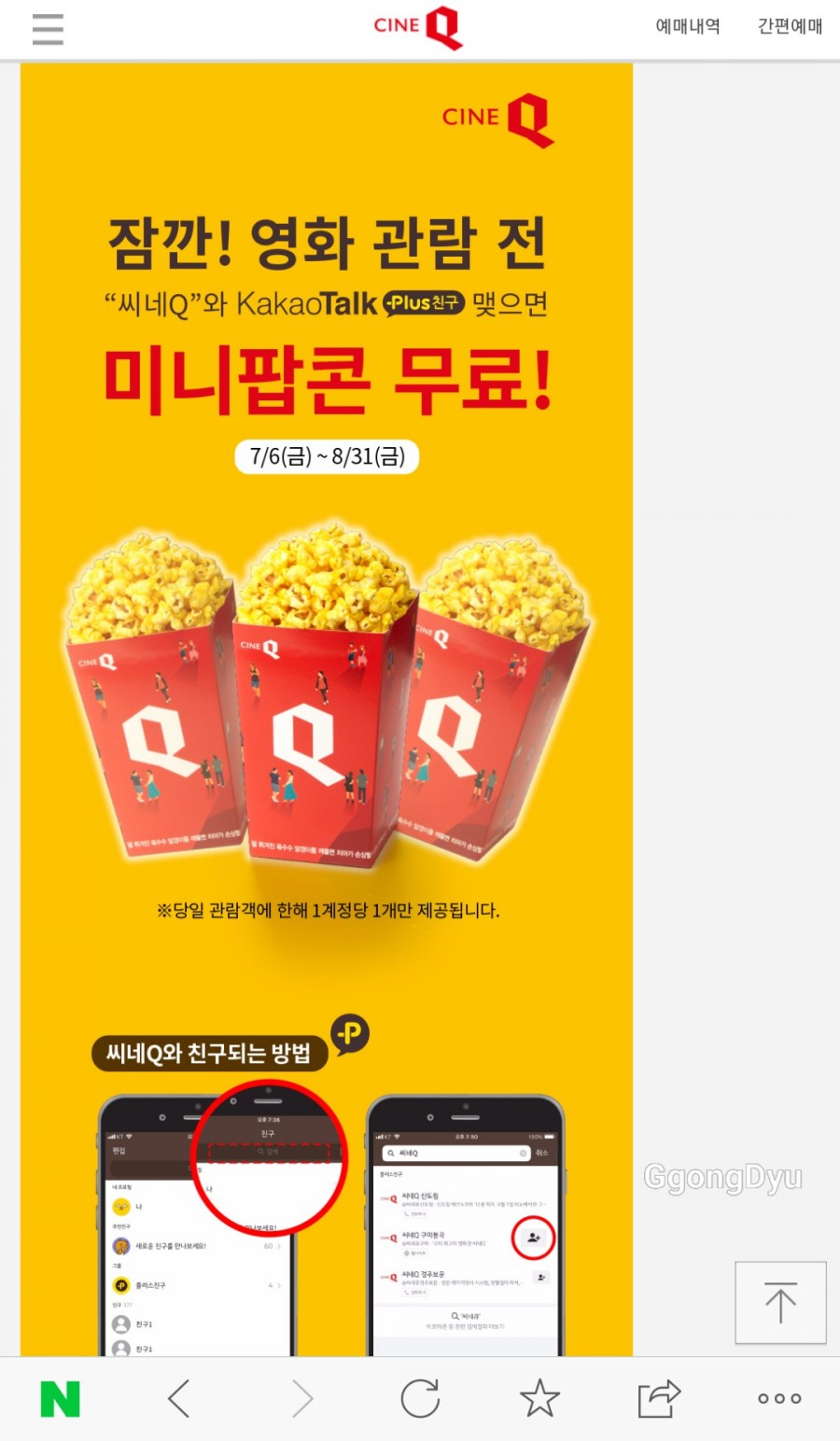Jump back to top of page

click(x=780, y=1302)
